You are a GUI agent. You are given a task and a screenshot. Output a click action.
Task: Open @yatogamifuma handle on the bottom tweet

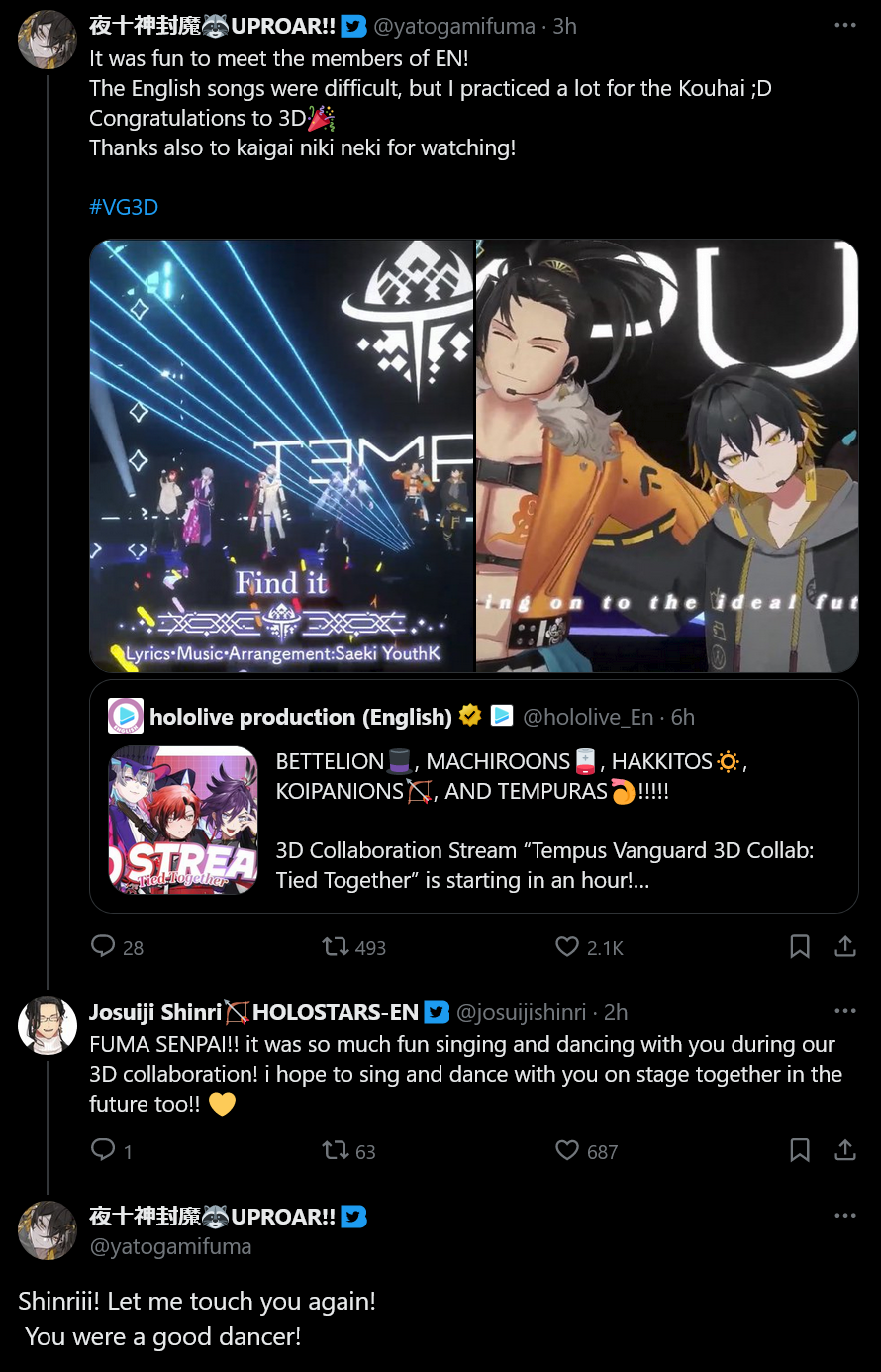[170, 1246]
